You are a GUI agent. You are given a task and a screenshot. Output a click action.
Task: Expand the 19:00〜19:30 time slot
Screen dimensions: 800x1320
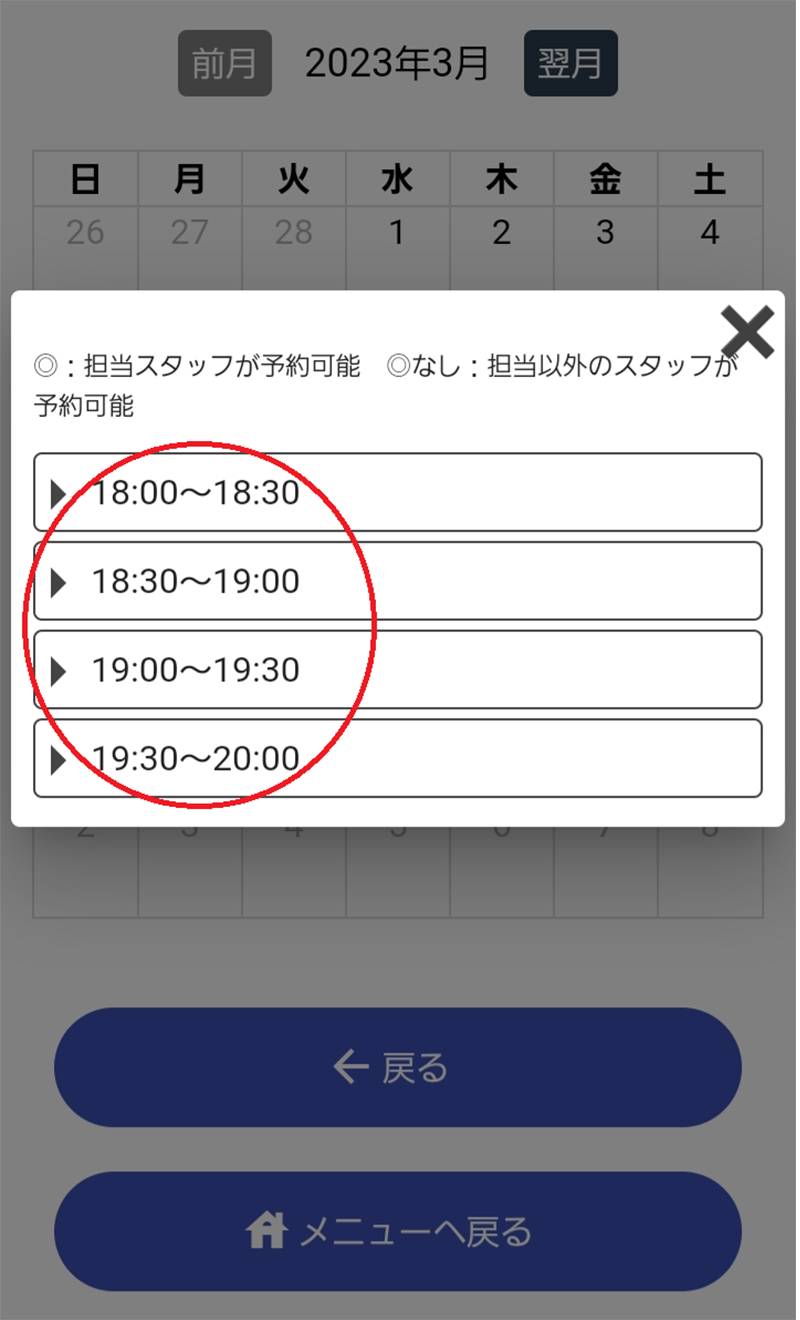[x=398, y=669]
